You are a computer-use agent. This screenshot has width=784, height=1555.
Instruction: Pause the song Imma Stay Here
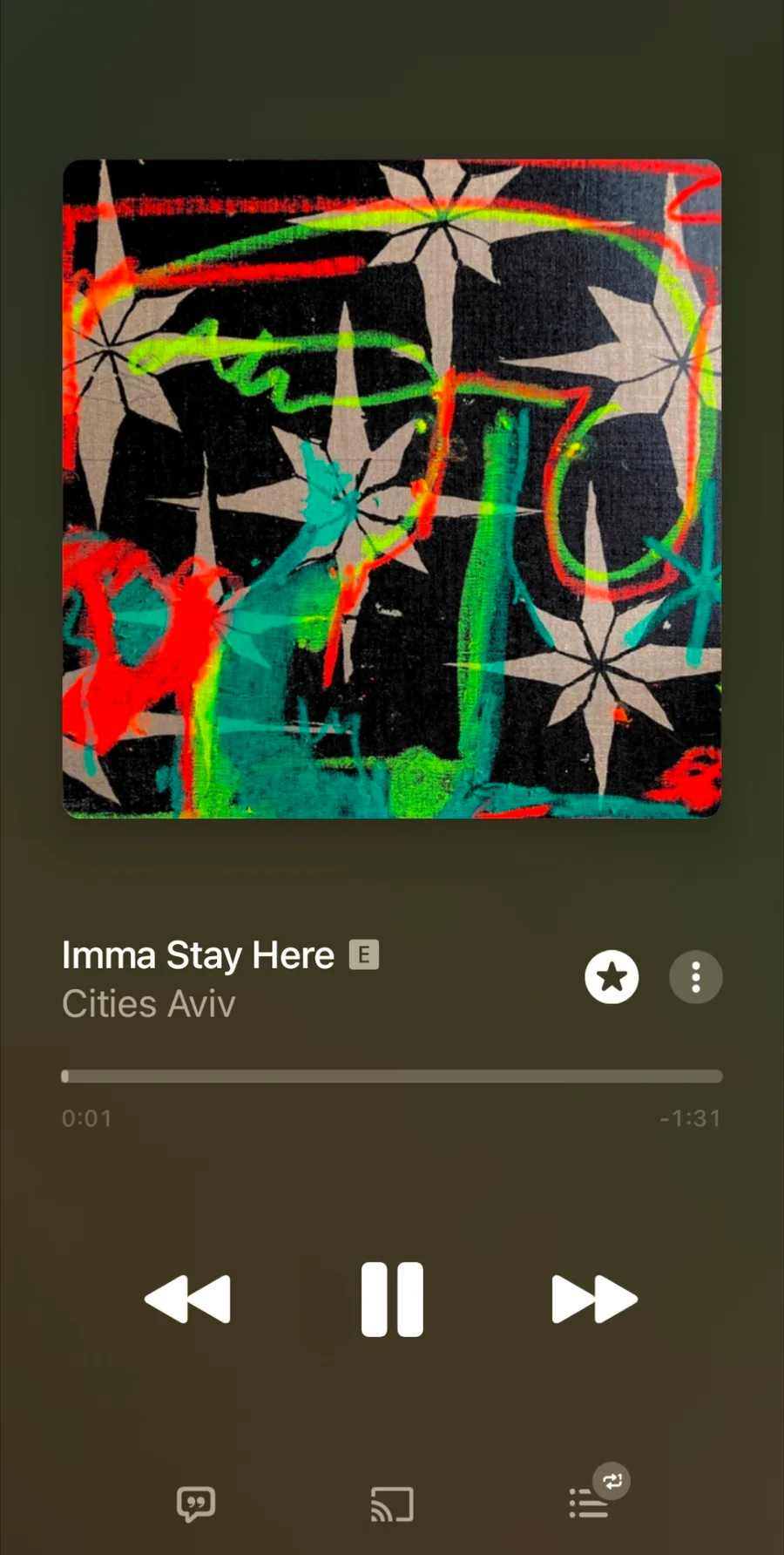tap(392, 1299)
